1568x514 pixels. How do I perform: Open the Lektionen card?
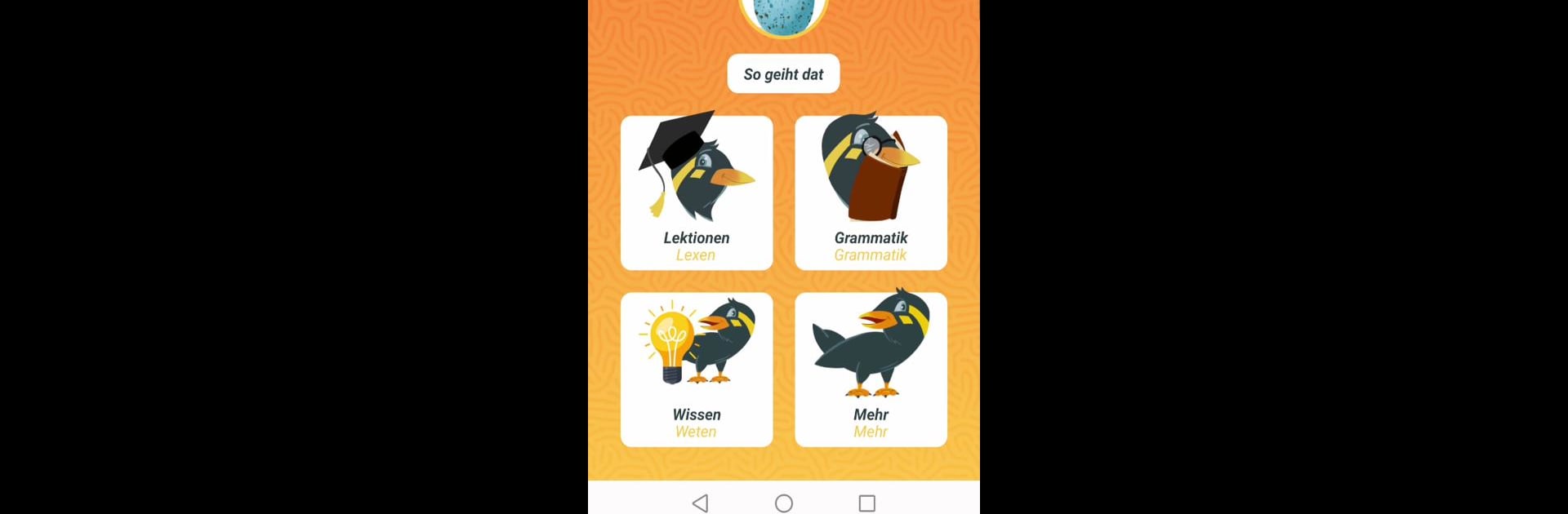click(697, 193)
